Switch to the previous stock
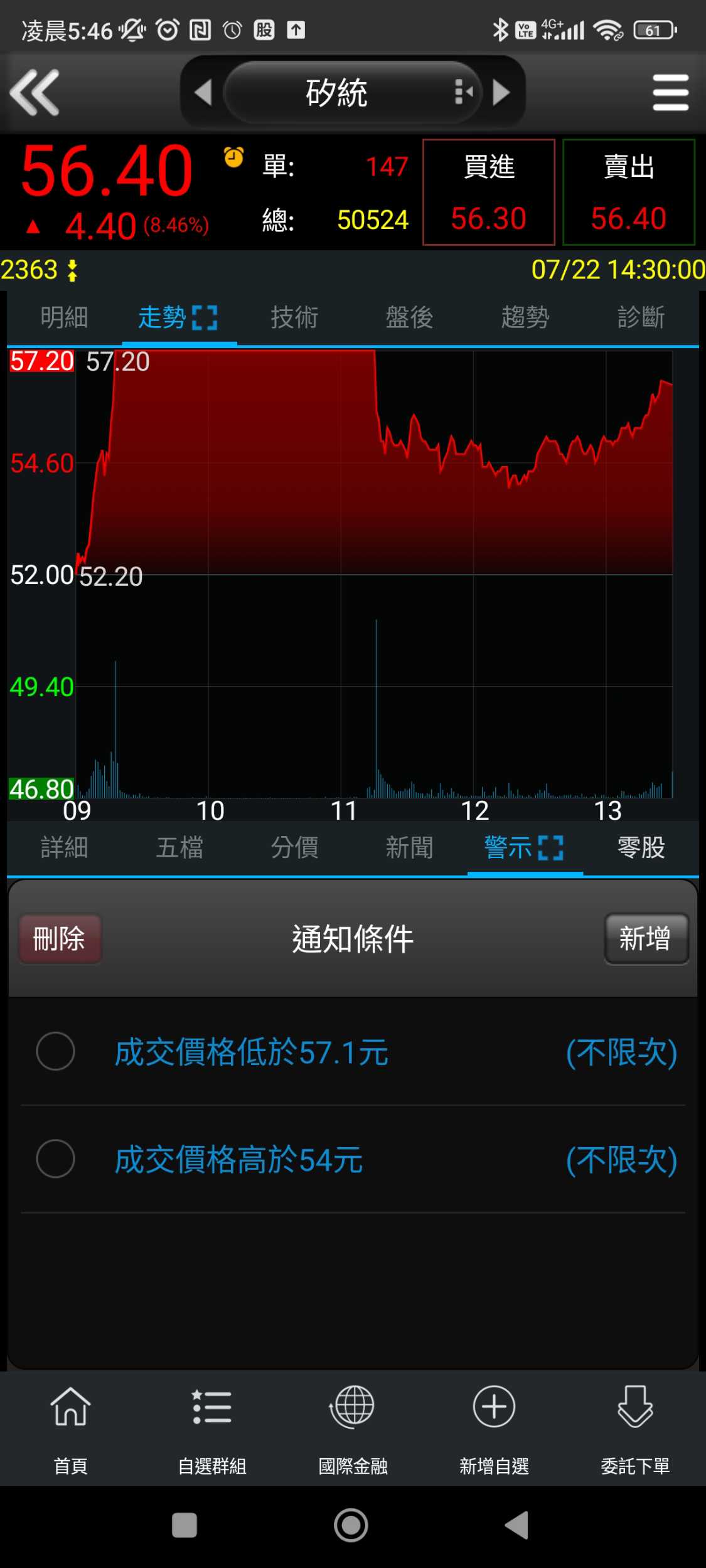Image resolution: width=706 pixels, height=1568 pixels. point(203,93)
